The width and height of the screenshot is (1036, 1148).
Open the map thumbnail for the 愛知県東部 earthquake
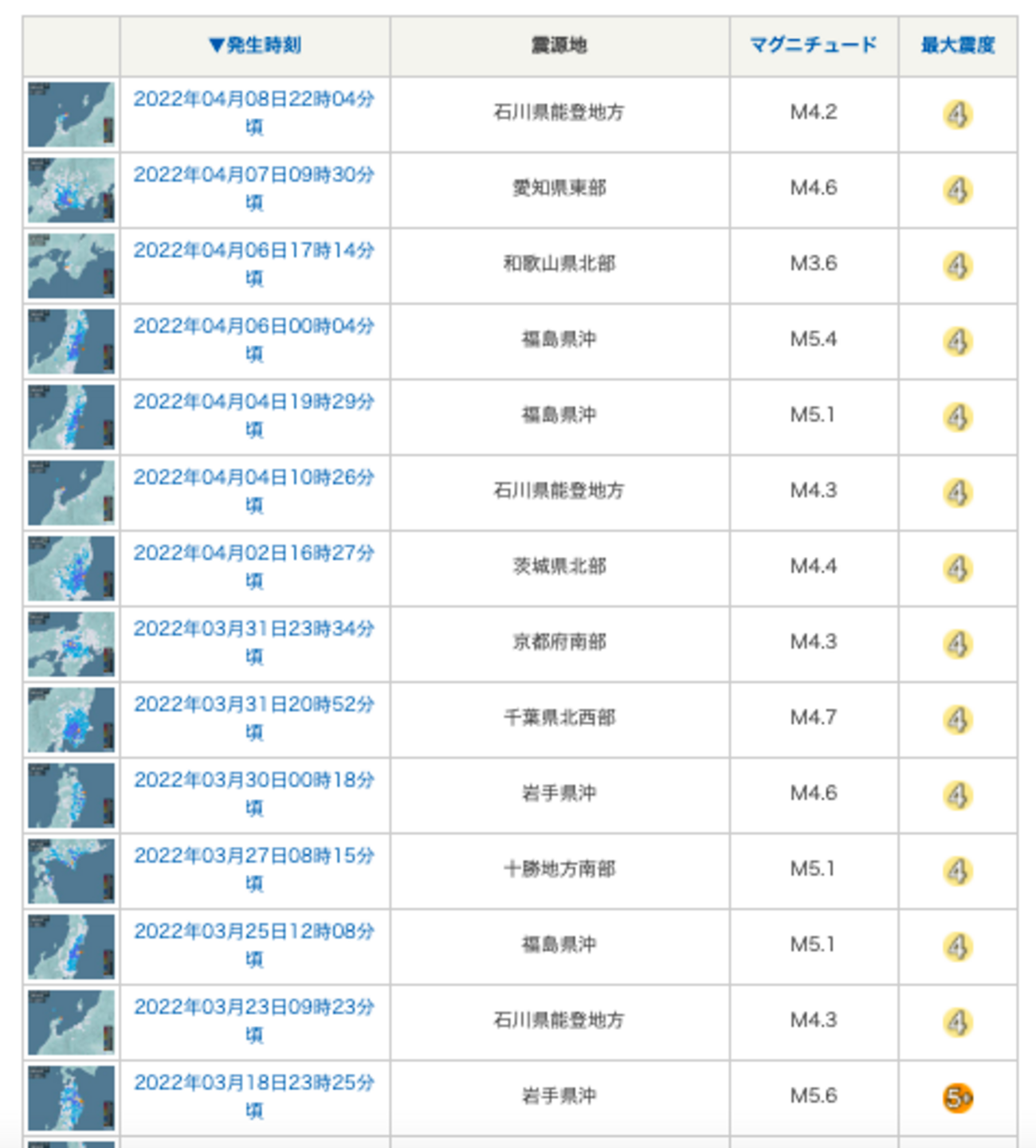click(71, 190)
